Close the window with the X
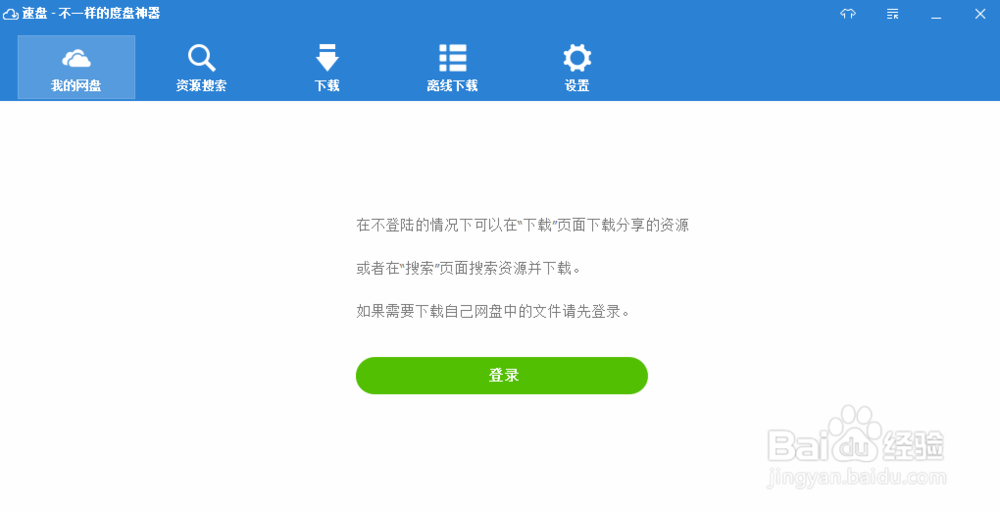This screenshot has height=512, width=1000. pyautogui.click(x=980, y=14)
